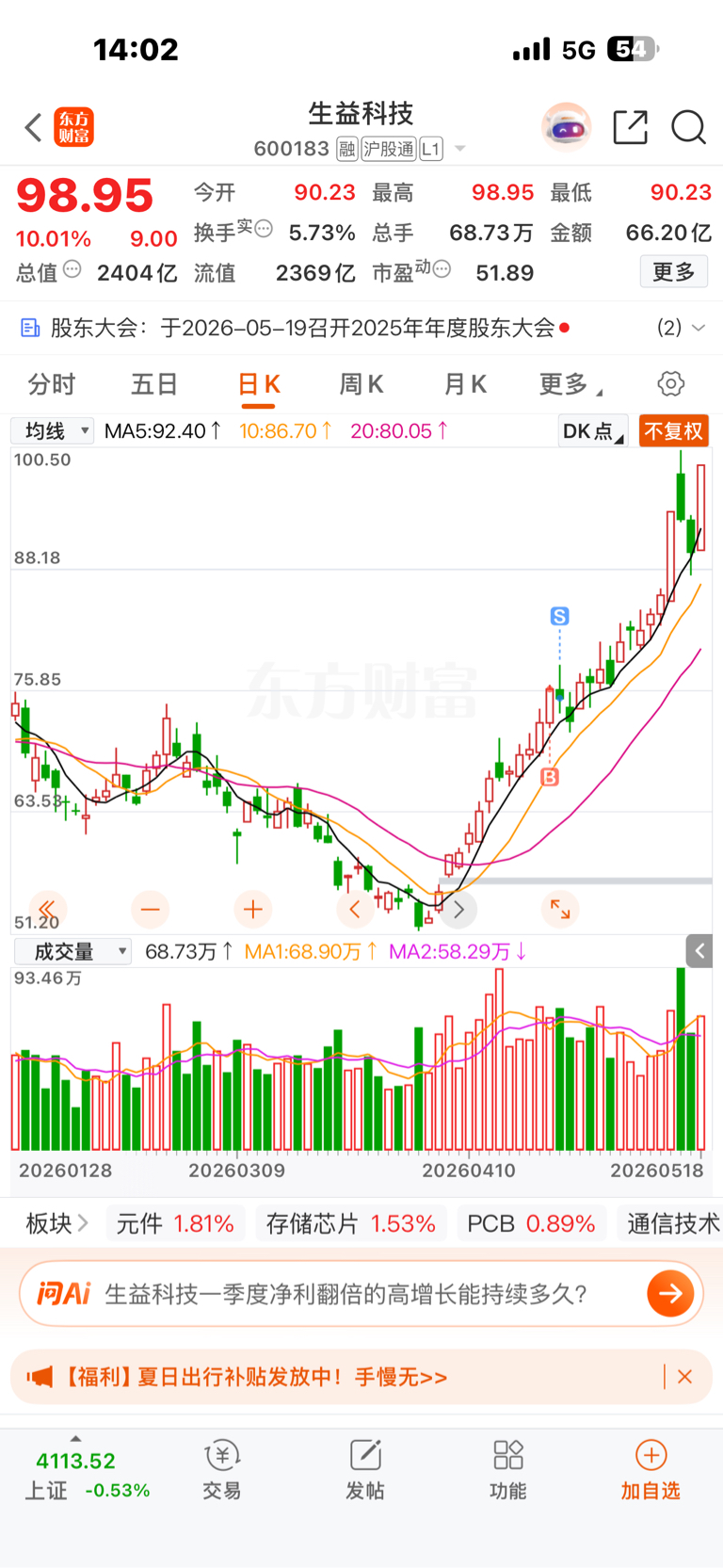Dismiss the 福利 promotion banner
Viewport: 723px width, 1568px height.
pos(685,1377)
